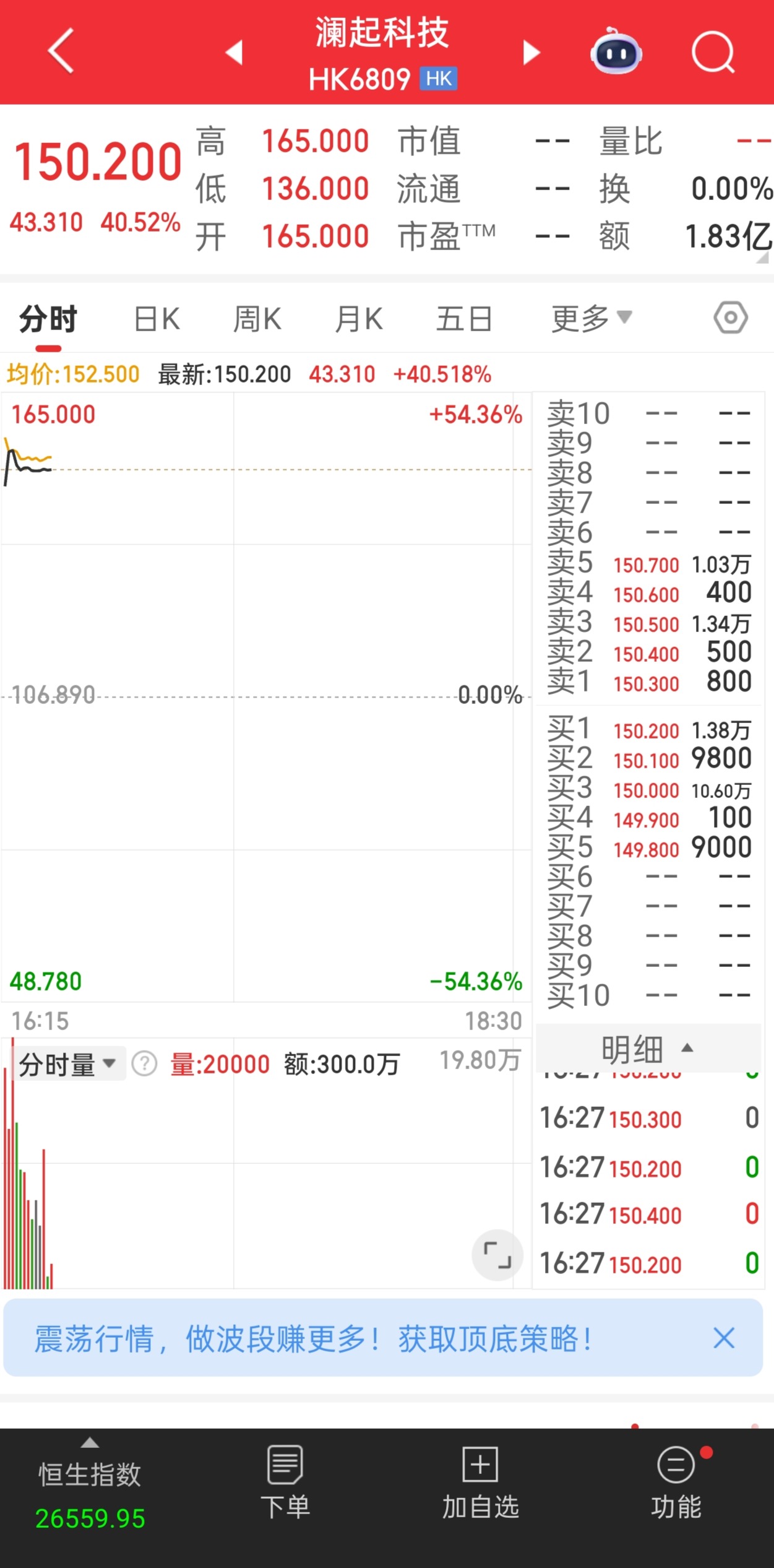774x1568 pixels.
Task: Open the 功能 menu
Action: (x=676, y=1482)
